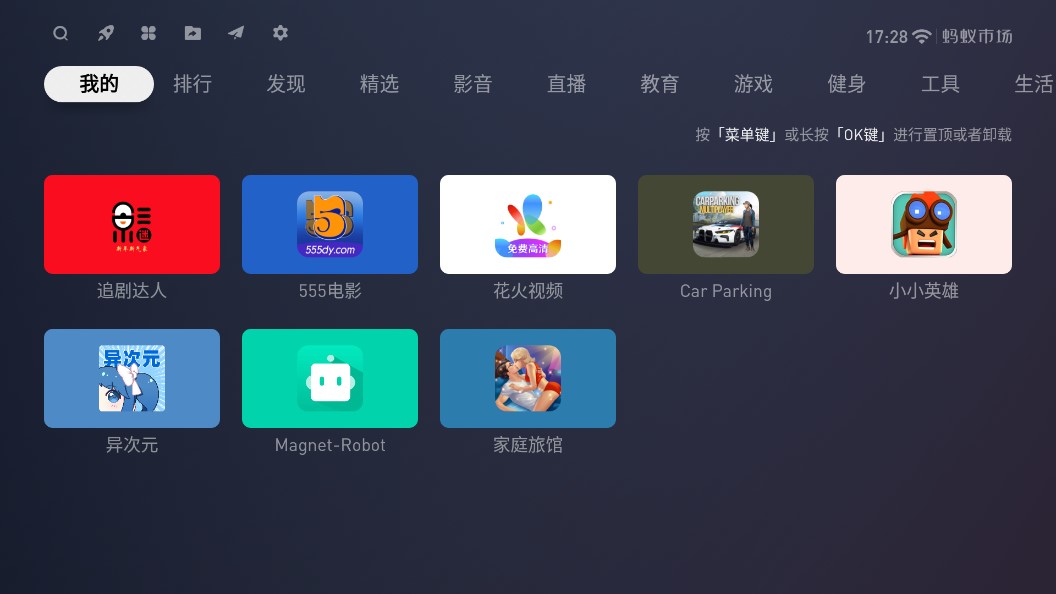Open the rocket speed-up icon
Image resolution: width=1056 pixels, height=594 pixels.
pos(105,33)
